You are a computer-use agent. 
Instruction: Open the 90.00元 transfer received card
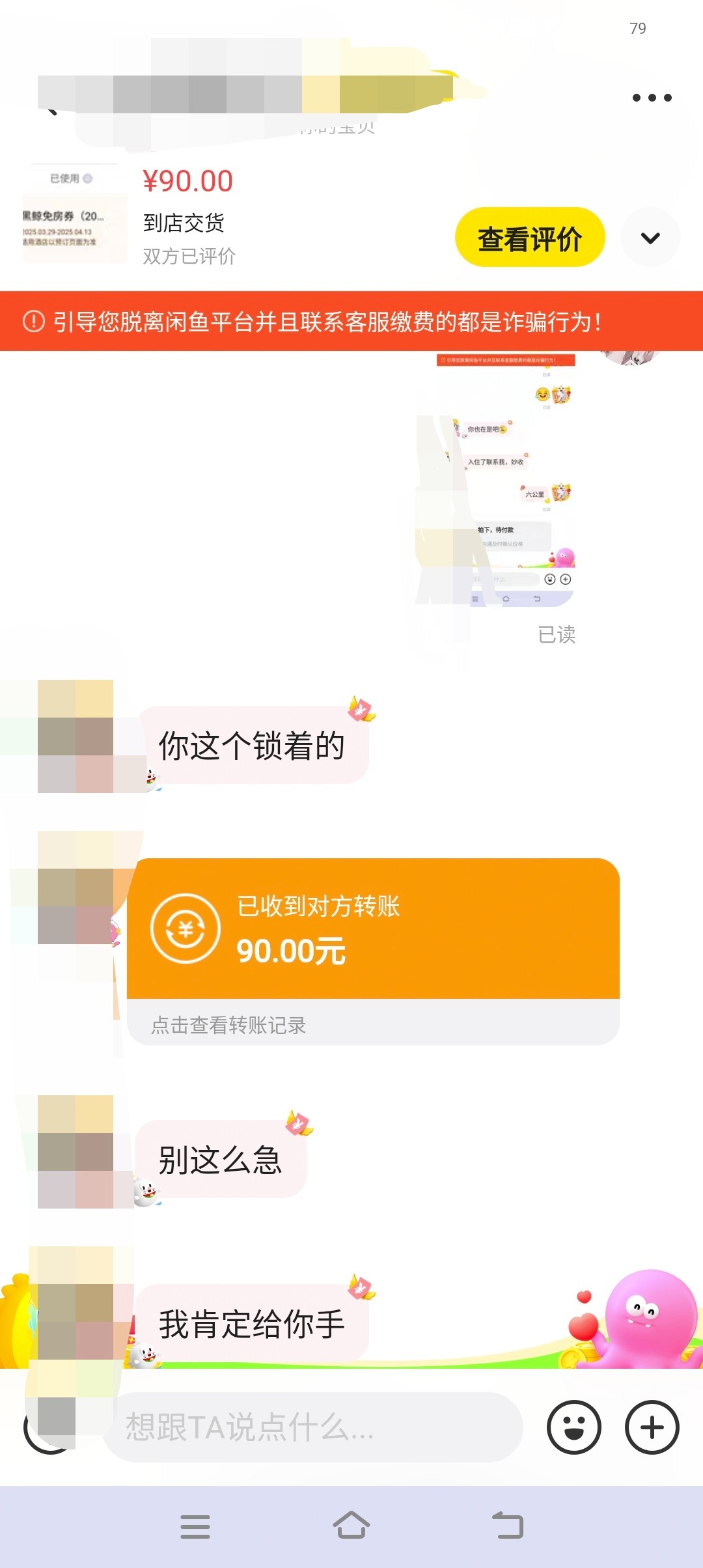click(x=372, y=929)
